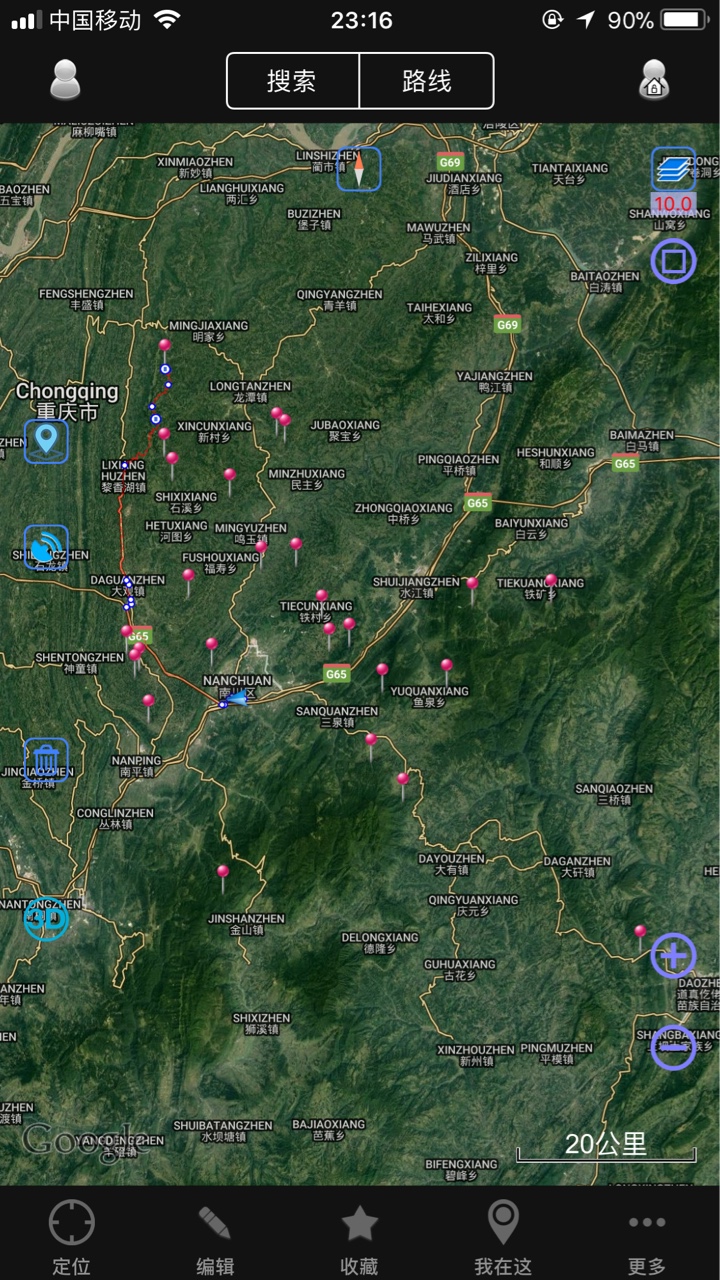
Task: Open the satellite signal tracking button
Action: (46, 548)
